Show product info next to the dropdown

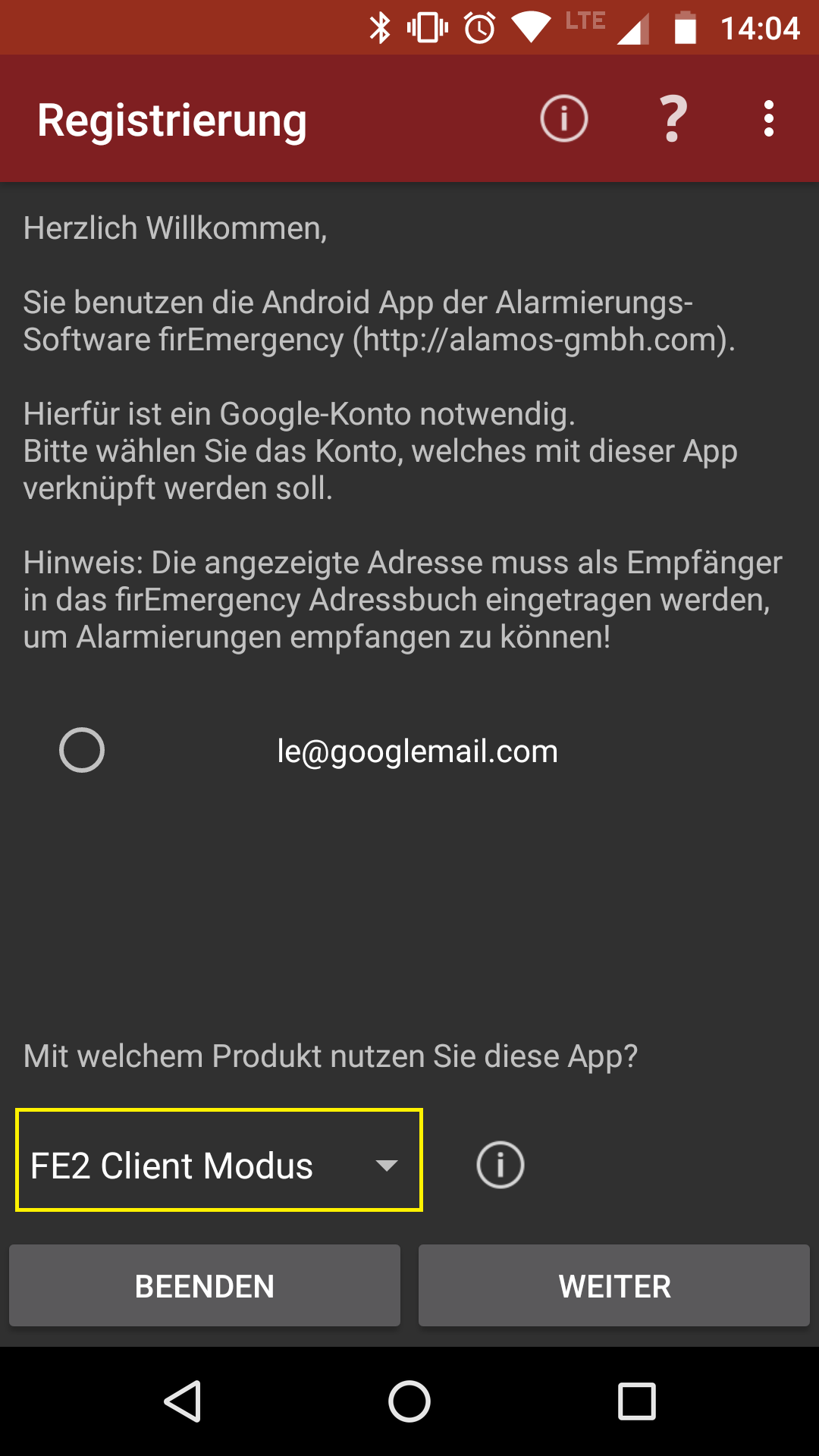pyautogui.click(x=500, y=1164)
